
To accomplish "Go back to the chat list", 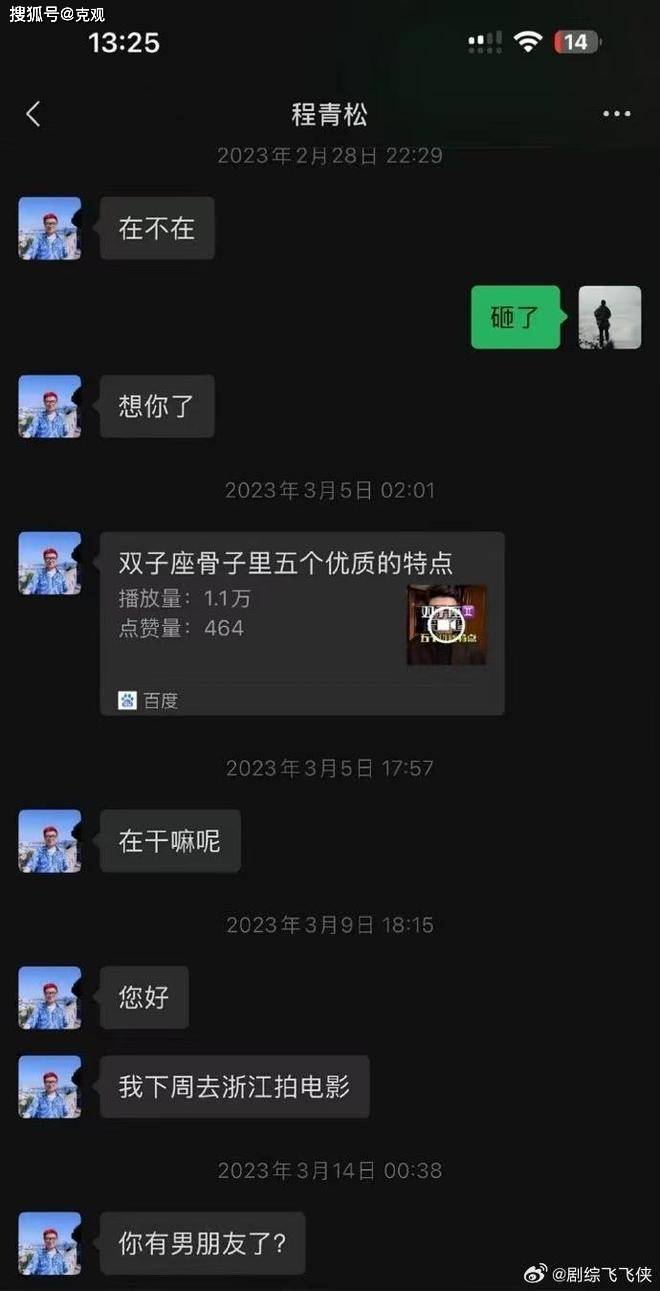I will 33,114.
